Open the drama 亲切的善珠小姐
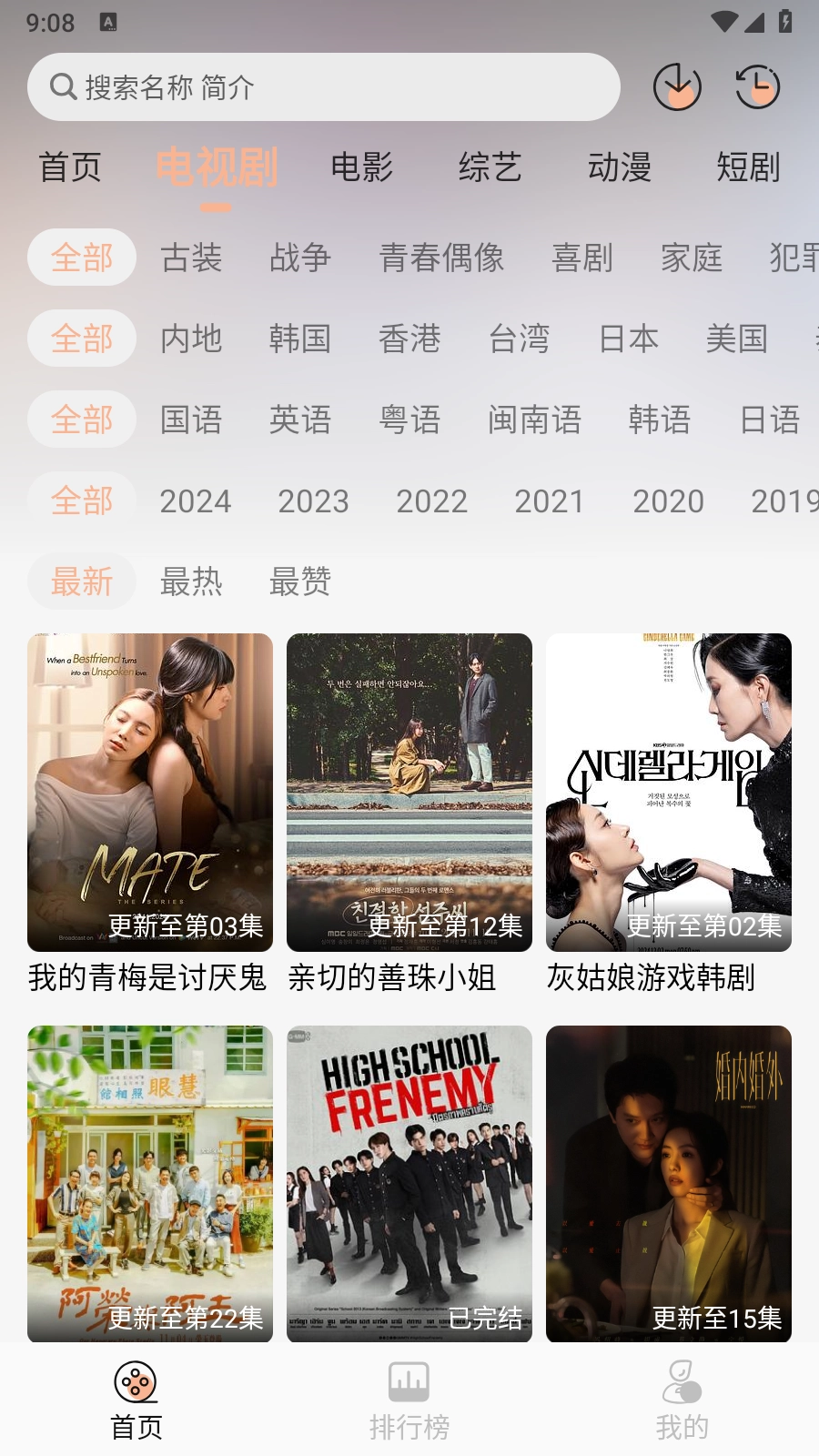 (409, 793)
